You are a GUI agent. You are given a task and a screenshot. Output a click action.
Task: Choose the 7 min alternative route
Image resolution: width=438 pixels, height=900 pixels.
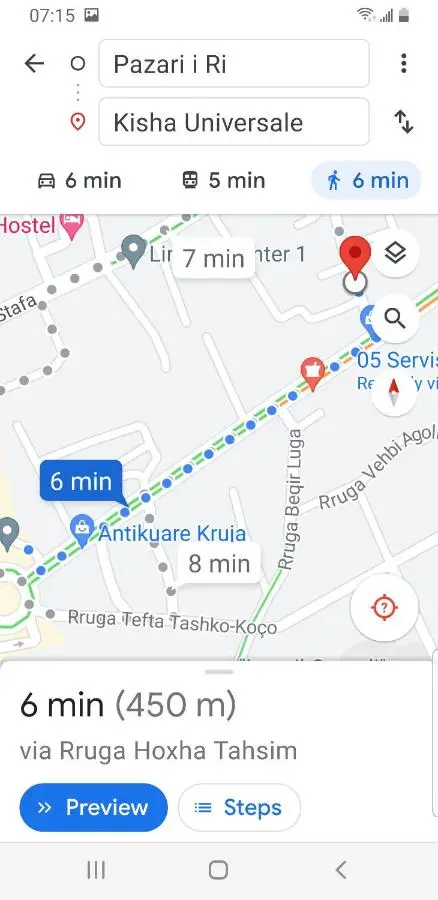(214, 258)
